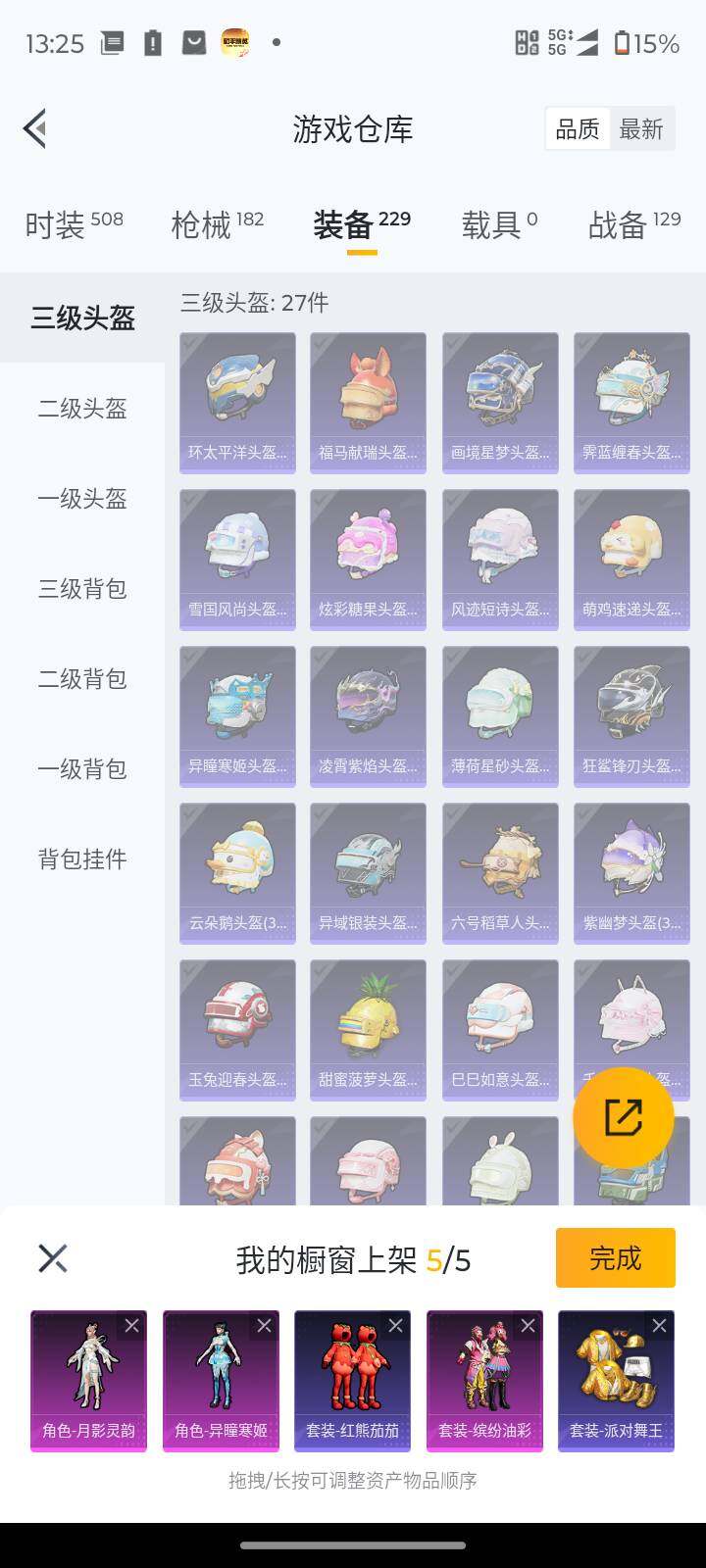Image resolution: width=706 pixels, height=1568 pixels.
Task: Select 三级背包 category
Action: pos(82,589)
